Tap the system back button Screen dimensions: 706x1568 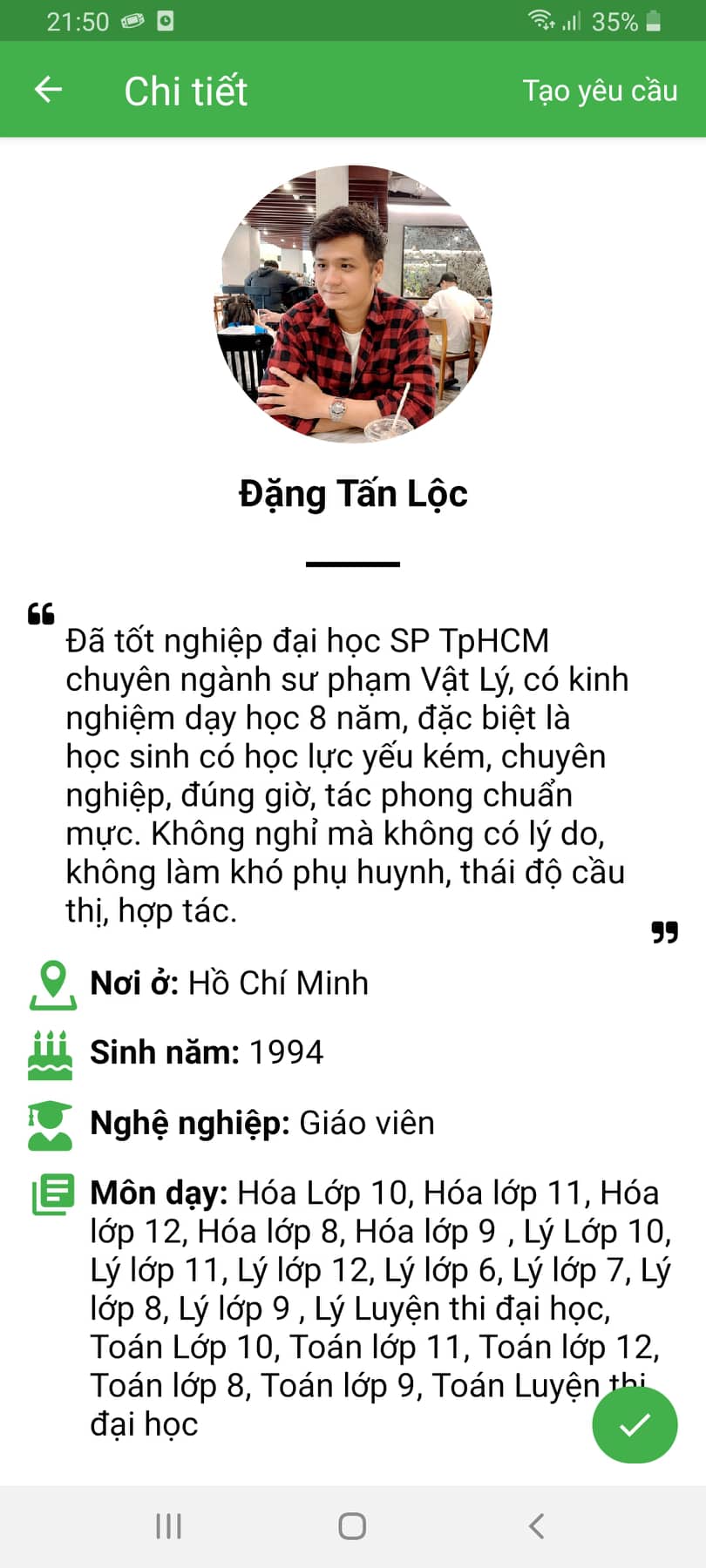coord(536,1525)
